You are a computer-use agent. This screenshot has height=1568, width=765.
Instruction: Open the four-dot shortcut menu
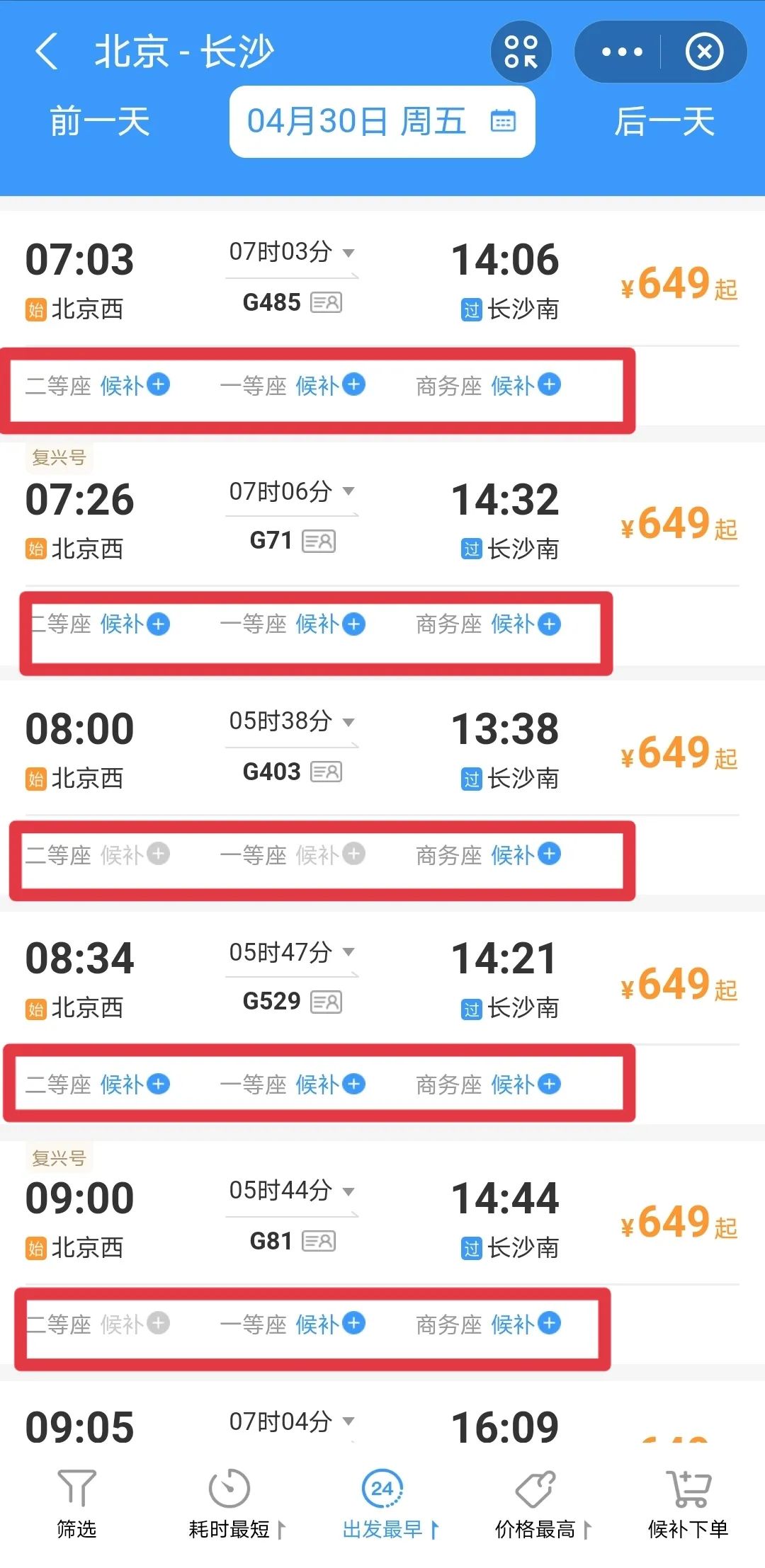[521, 52]
